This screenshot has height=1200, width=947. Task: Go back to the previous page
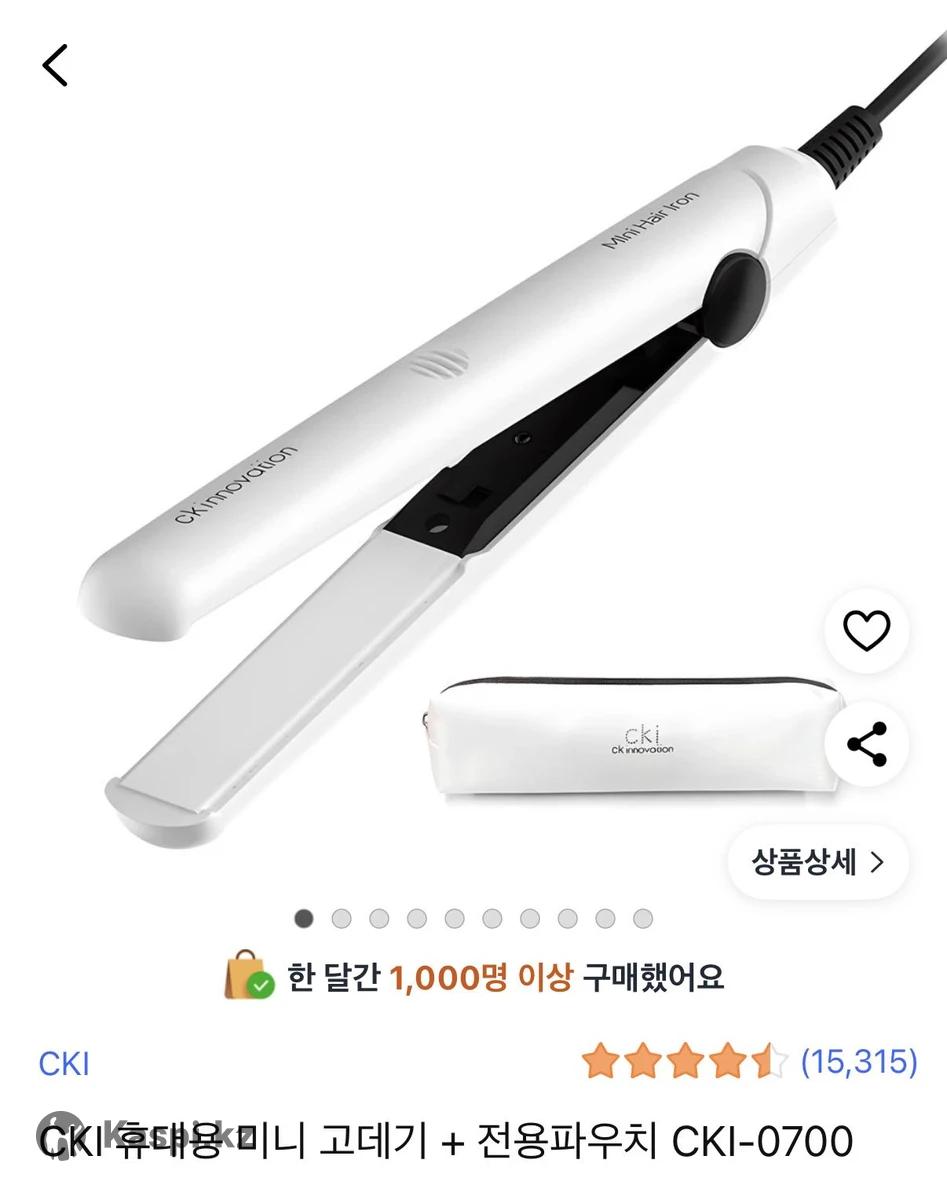(x=55, y=65)
